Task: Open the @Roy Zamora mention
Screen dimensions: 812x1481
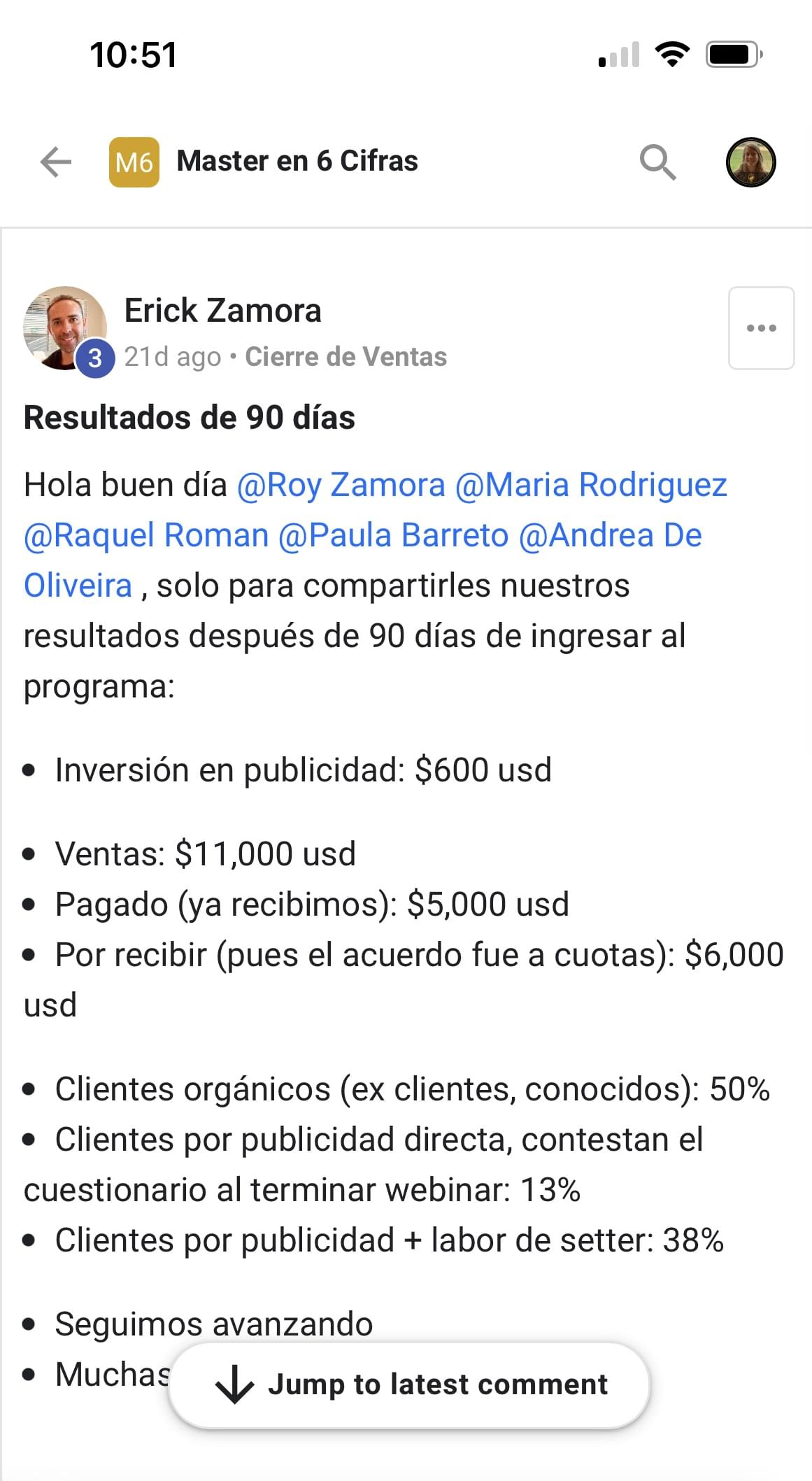Action: coord(341,485)
